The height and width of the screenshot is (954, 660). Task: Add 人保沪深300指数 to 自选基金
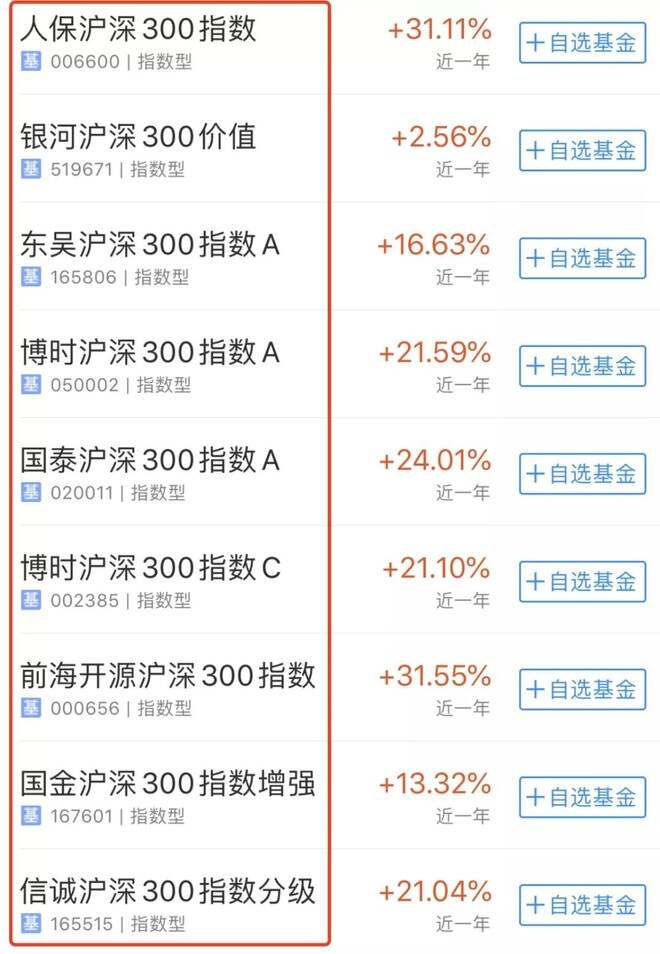click(583, 43)
